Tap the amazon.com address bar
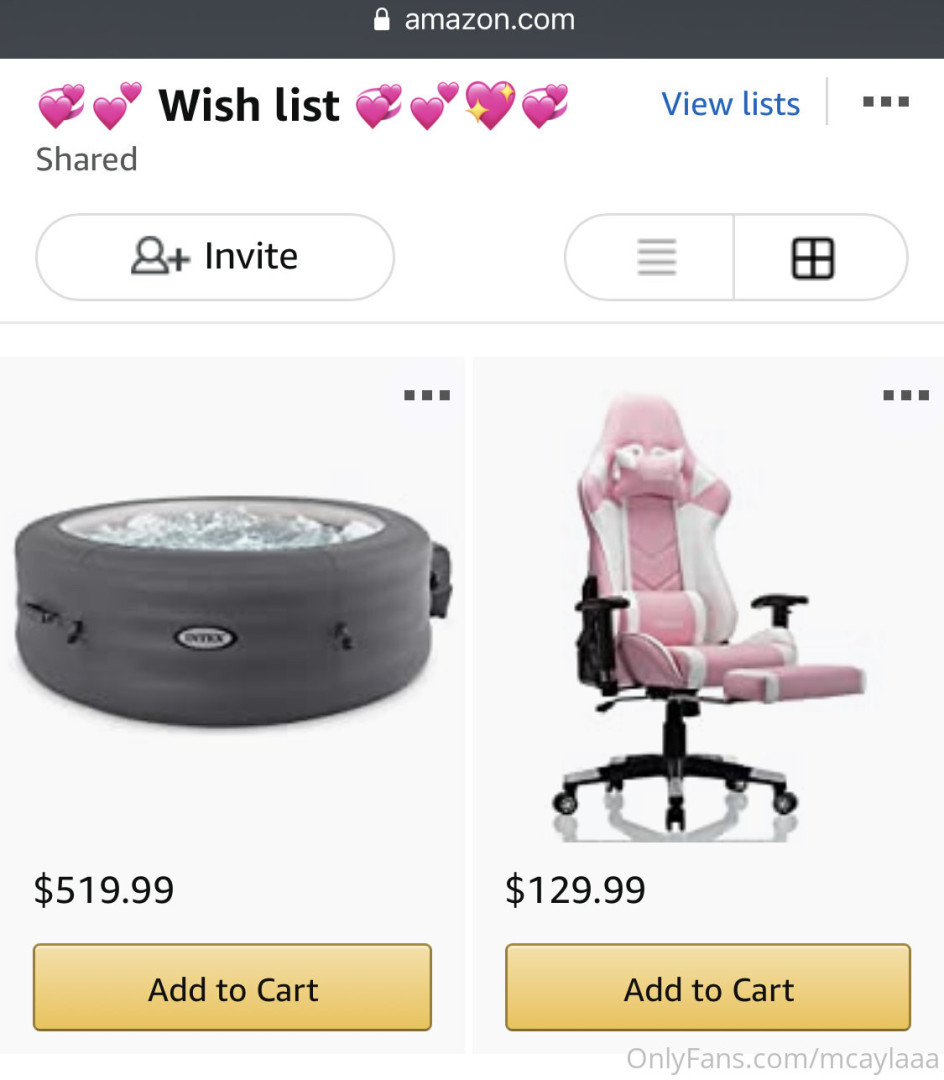Image resolution: width=944 pixels, height=1080 pixels. [x=472, y=20]
